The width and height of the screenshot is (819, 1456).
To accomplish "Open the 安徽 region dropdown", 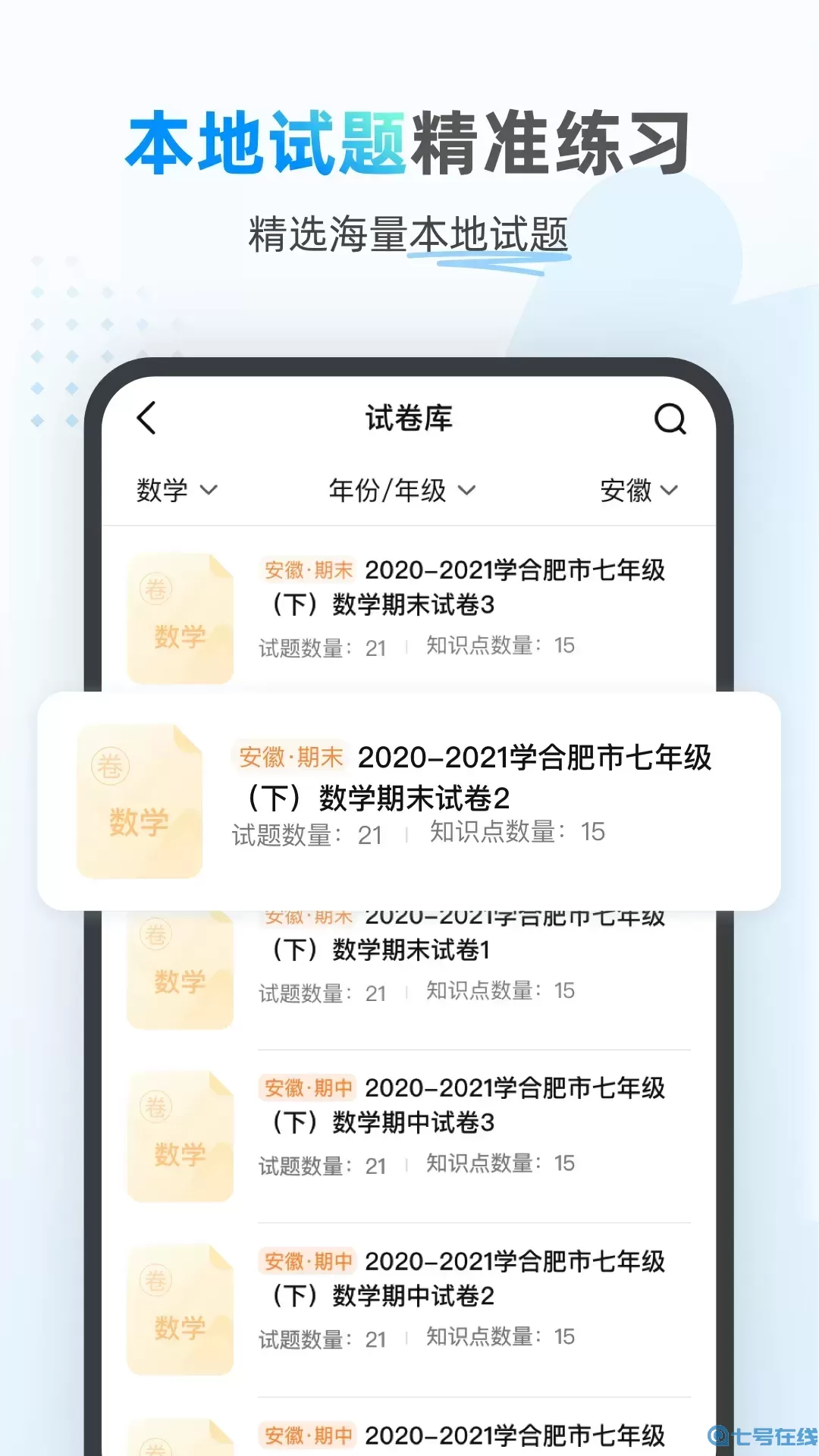I will pyautogui.click(x=641, y=491).
